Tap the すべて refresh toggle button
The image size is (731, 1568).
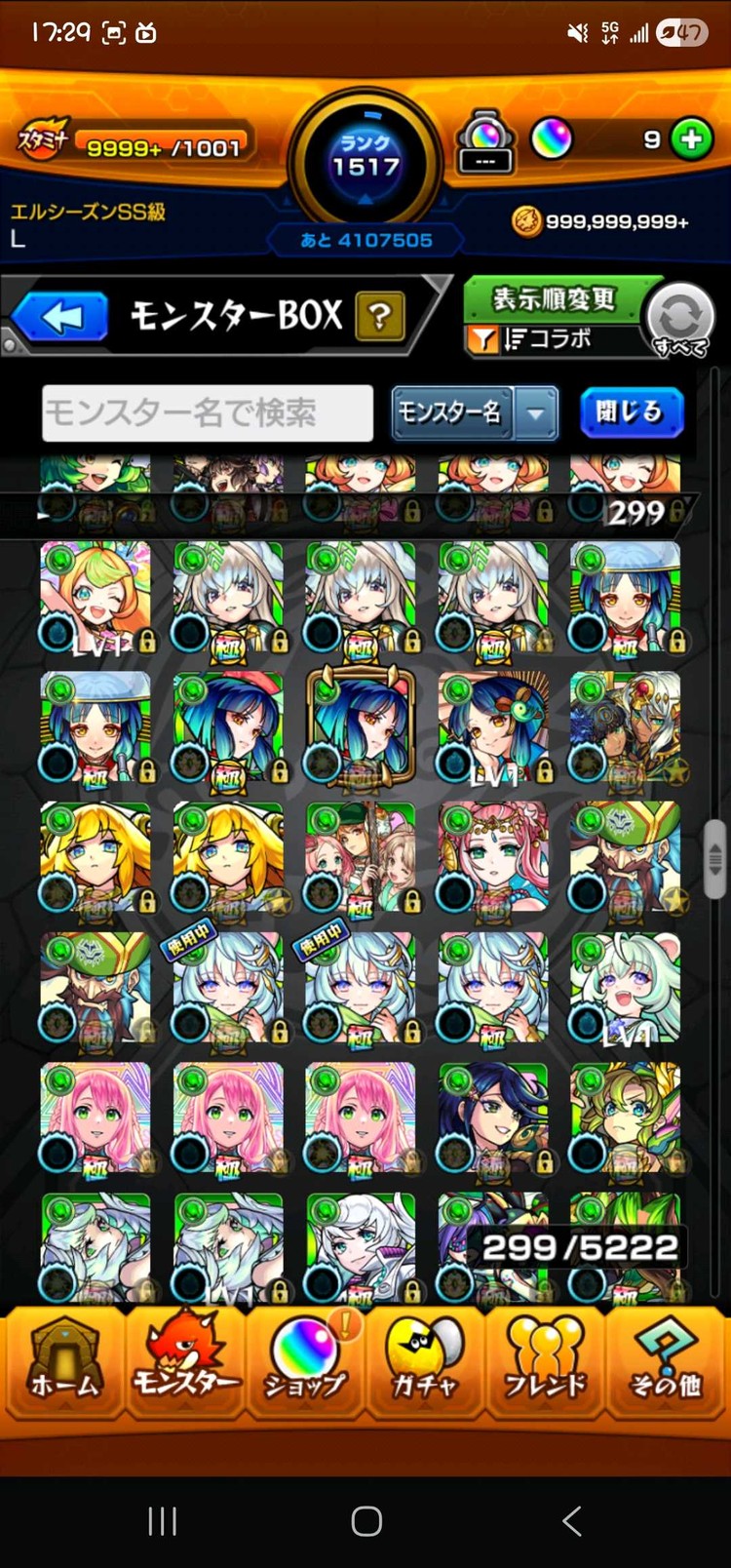click(x=680, y=320)
